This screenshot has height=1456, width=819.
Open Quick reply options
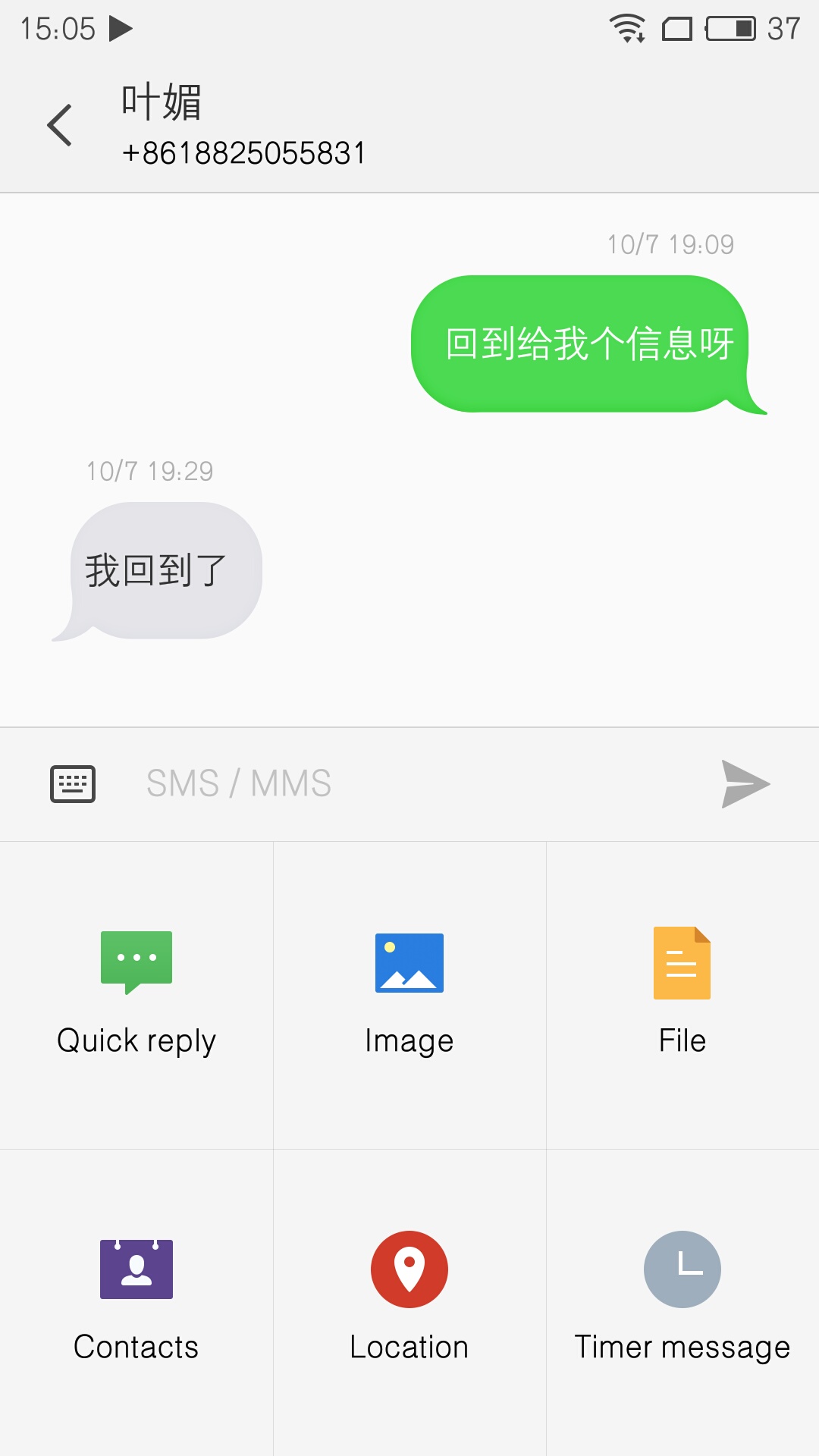click(136, 995)
